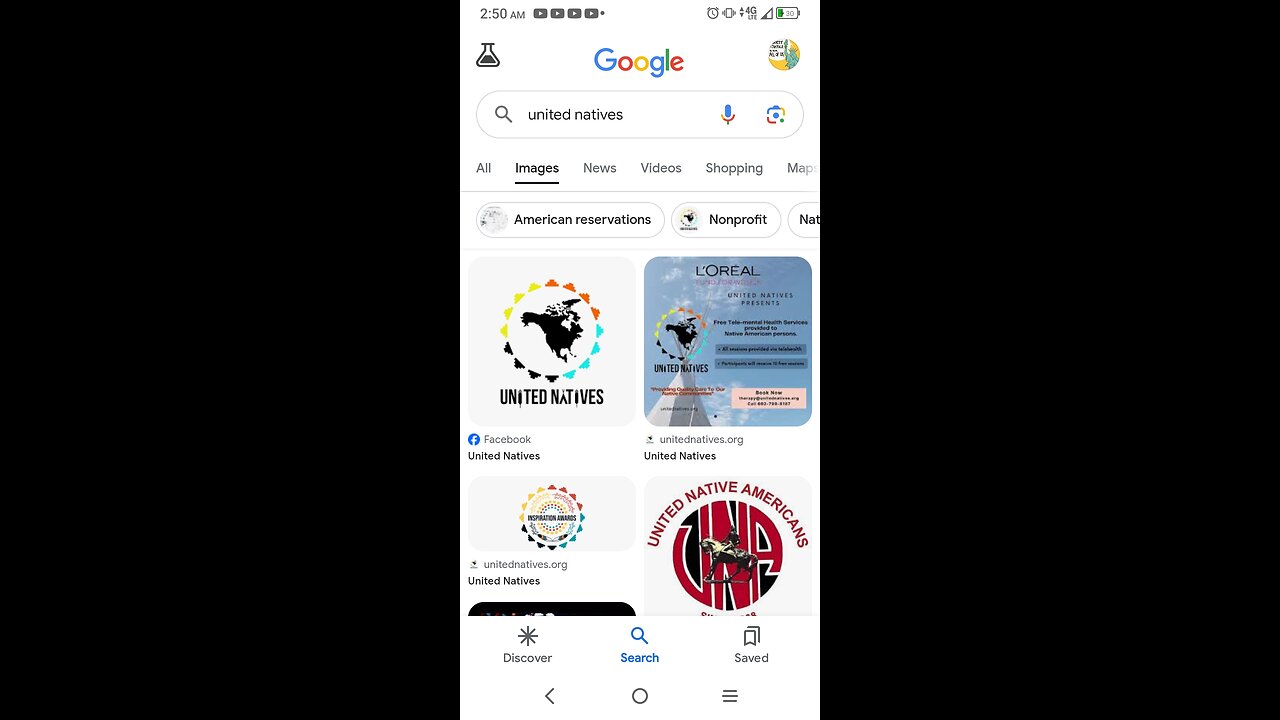Tap the bottom Search navigation tab
Image resolution: width=1280 pixels, height=720 pixels.
(x=640, y=645)
